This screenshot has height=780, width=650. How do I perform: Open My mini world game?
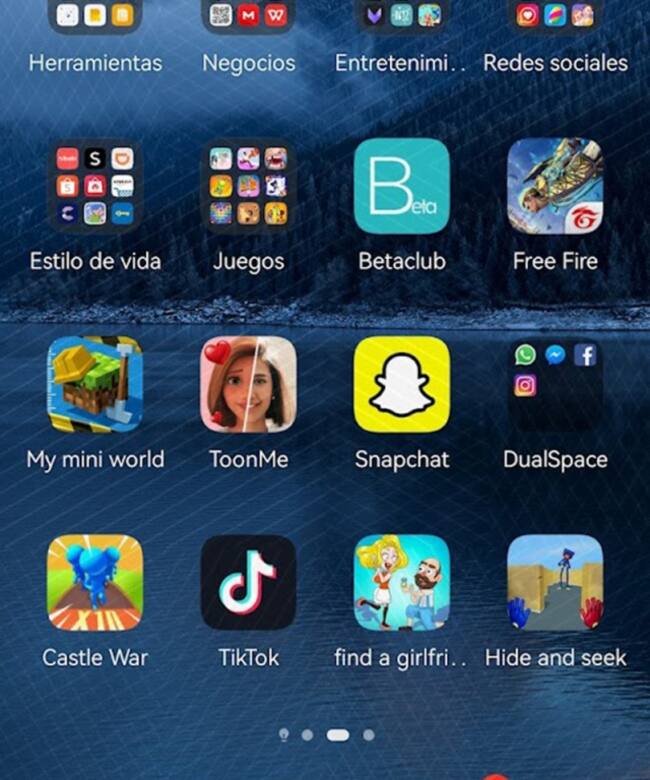[x=95, y=384]
